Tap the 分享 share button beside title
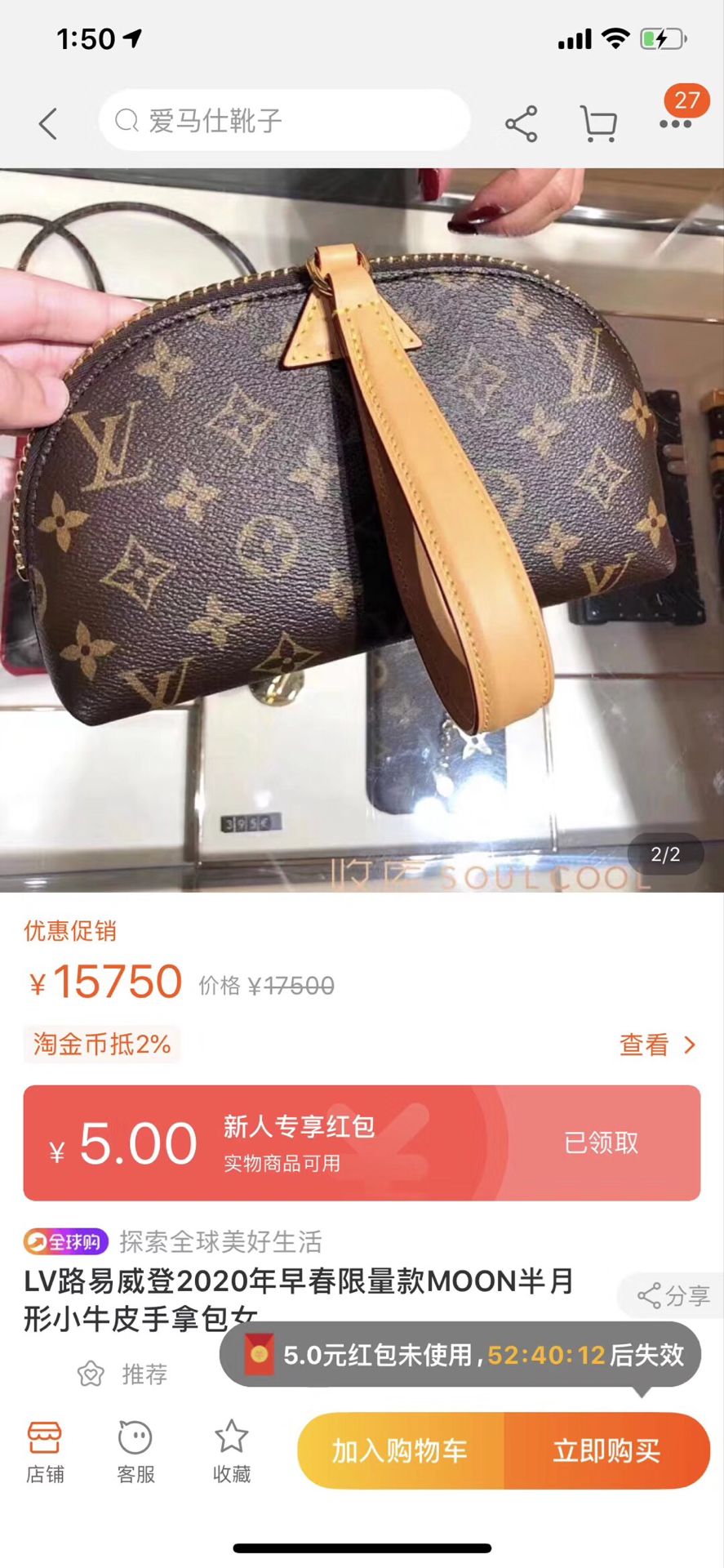The height and width of the screenshot is (1568, 724). (673, 1295)
